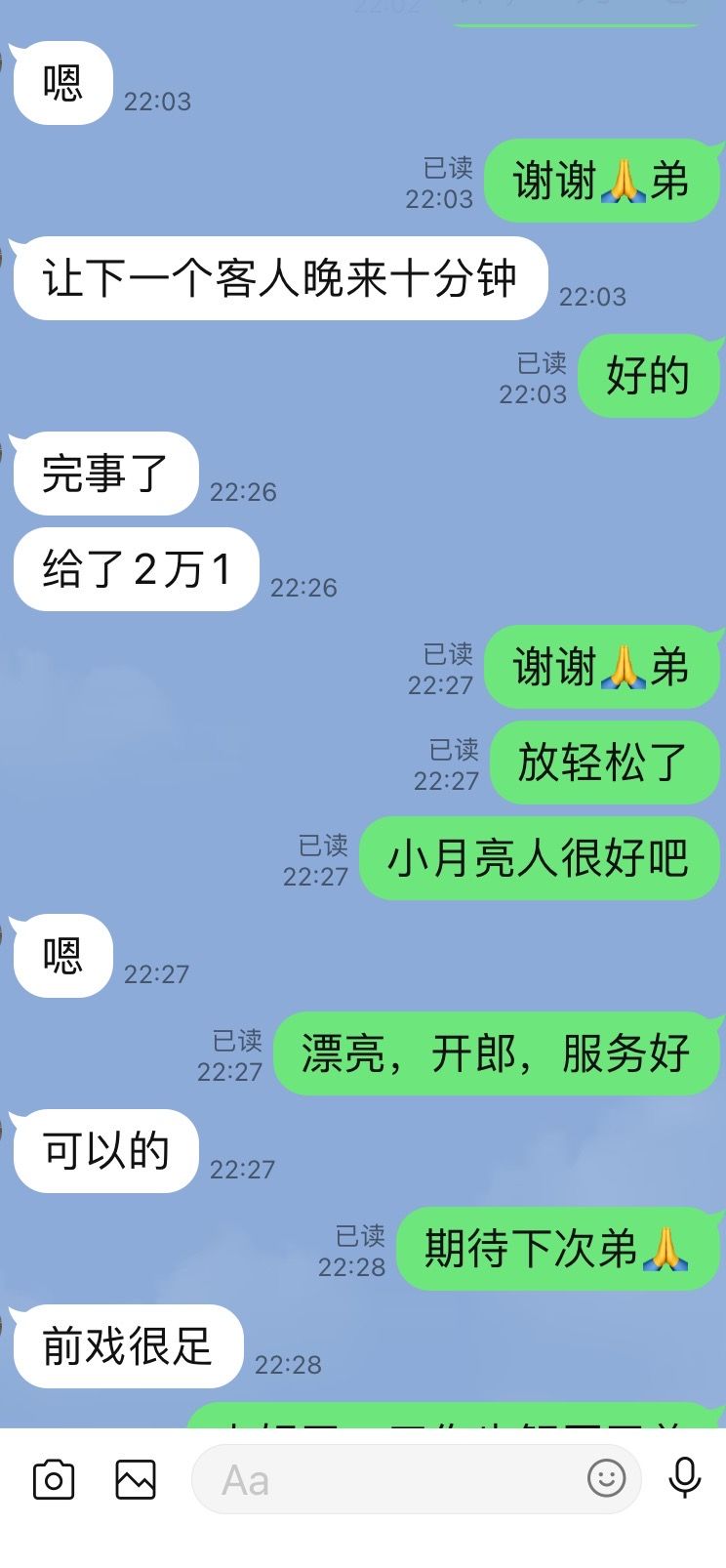
Task: Tap the "谢谢🙏弟" green message
Action: coord(601,182)
